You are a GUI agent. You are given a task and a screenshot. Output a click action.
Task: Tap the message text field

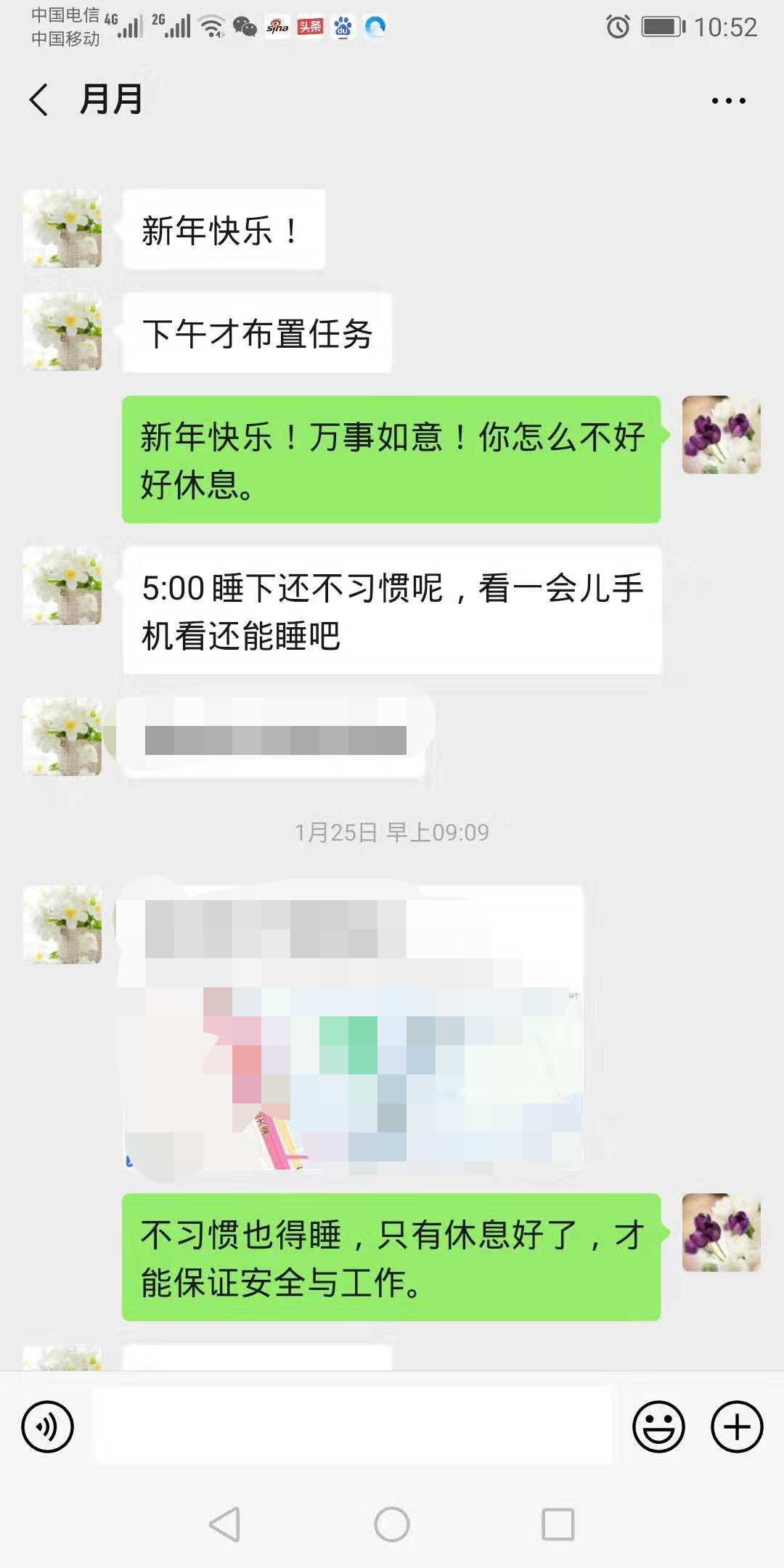(x=353, y=1425)
